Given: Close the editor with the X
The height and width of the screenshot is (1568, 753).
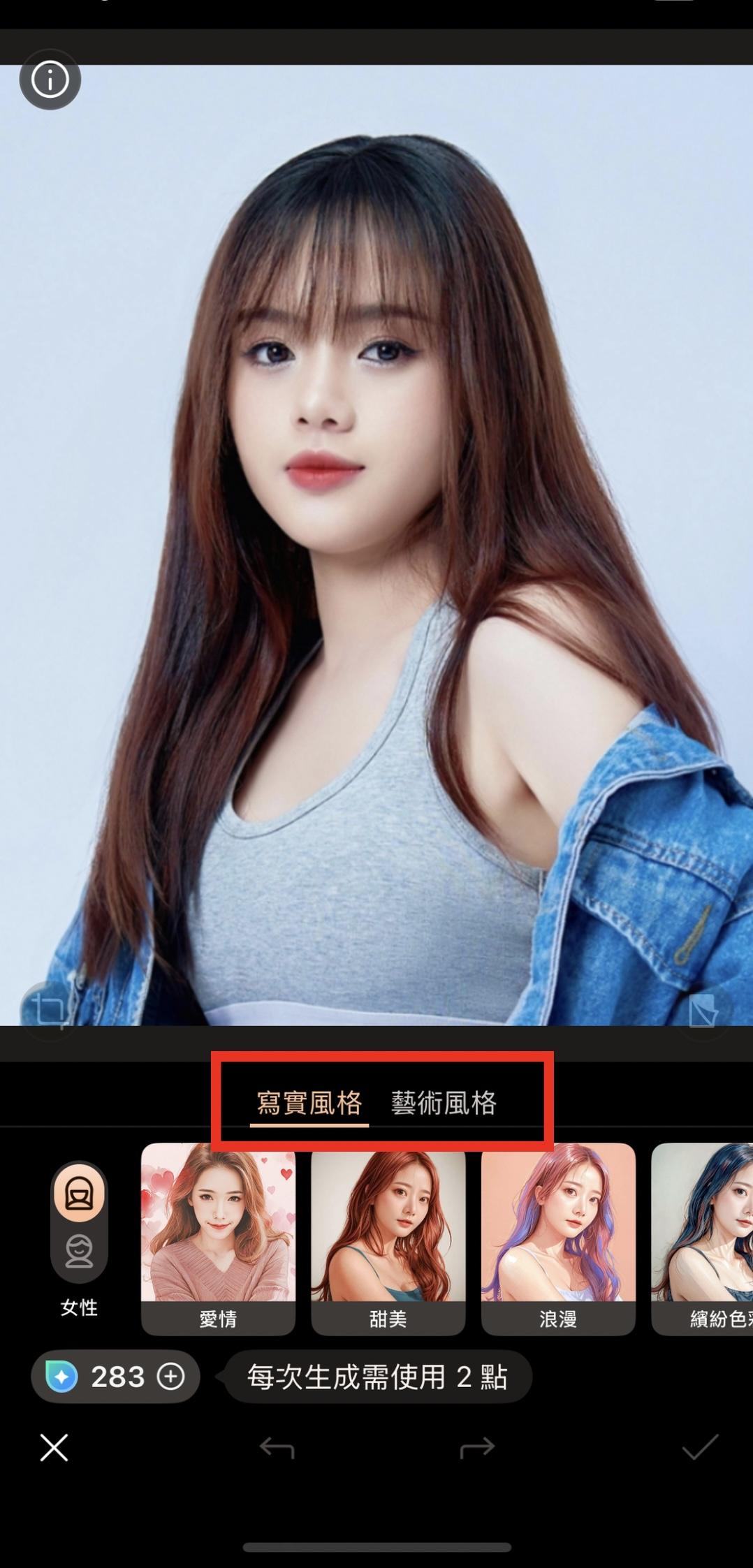Looking at the screenshot, I should [x=54, y=1448].
